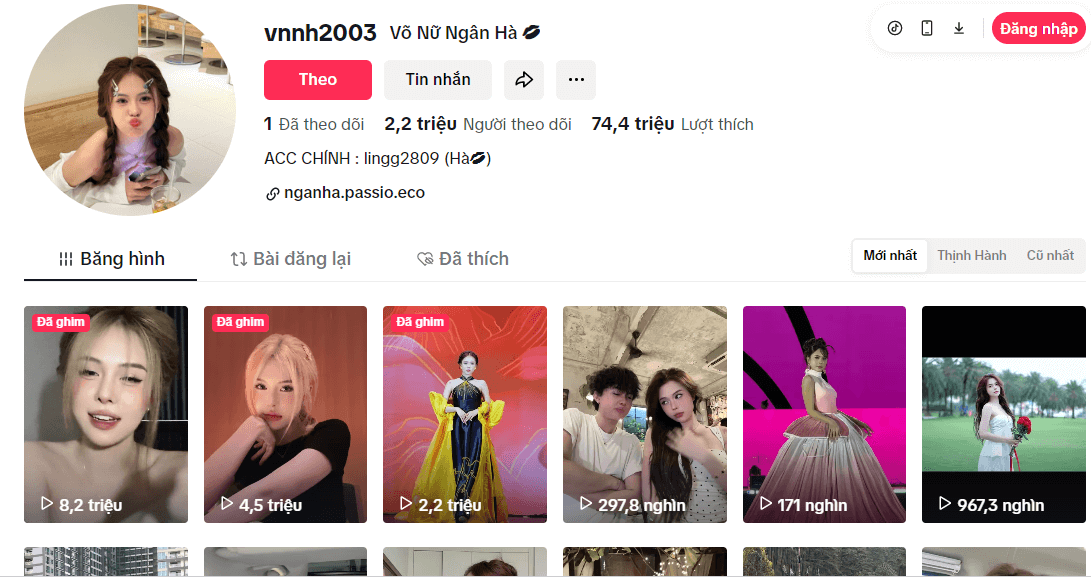Sort videos by Cũ nhất
Screen dimensions: 1091x582
point(1050,256)
